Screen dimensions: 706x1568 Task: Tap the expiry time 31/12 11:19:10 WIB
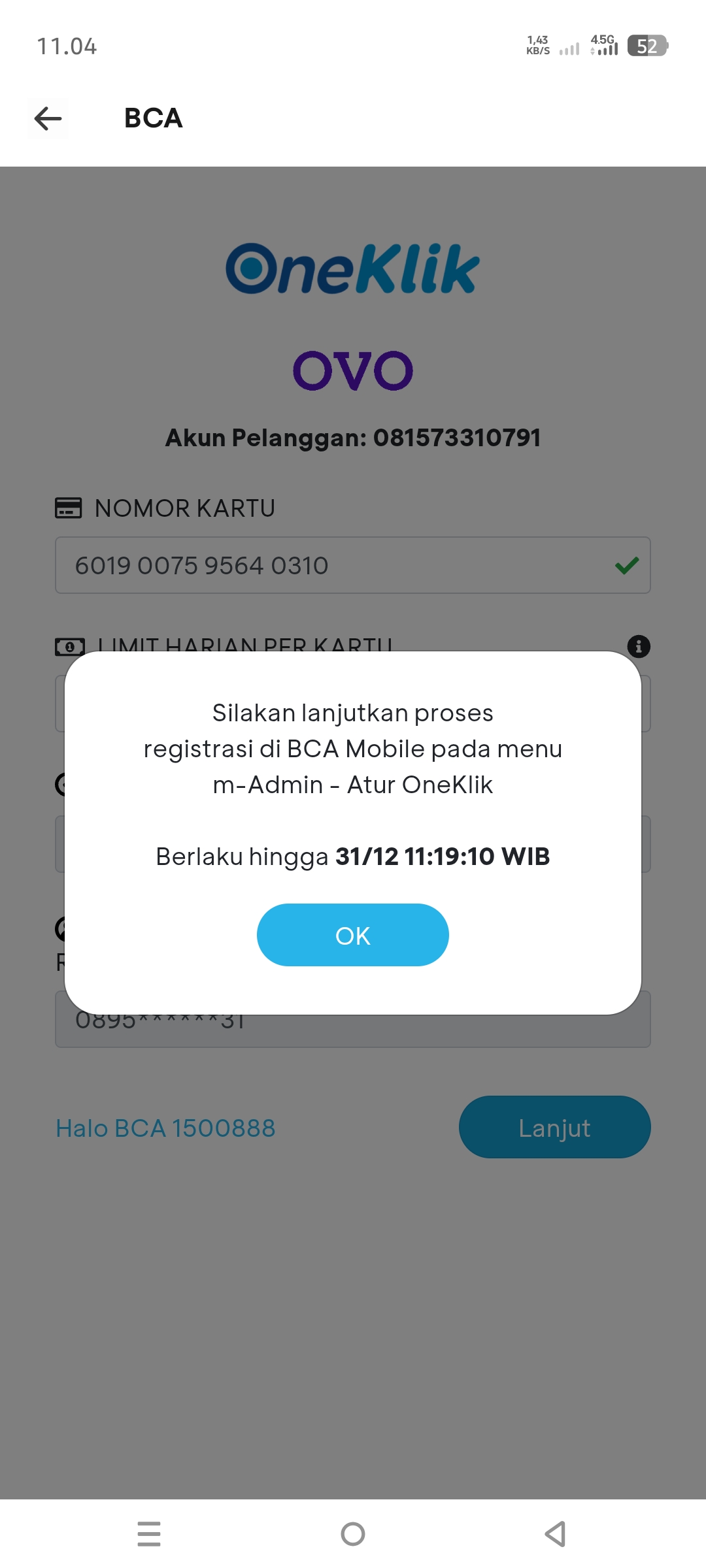442,856
